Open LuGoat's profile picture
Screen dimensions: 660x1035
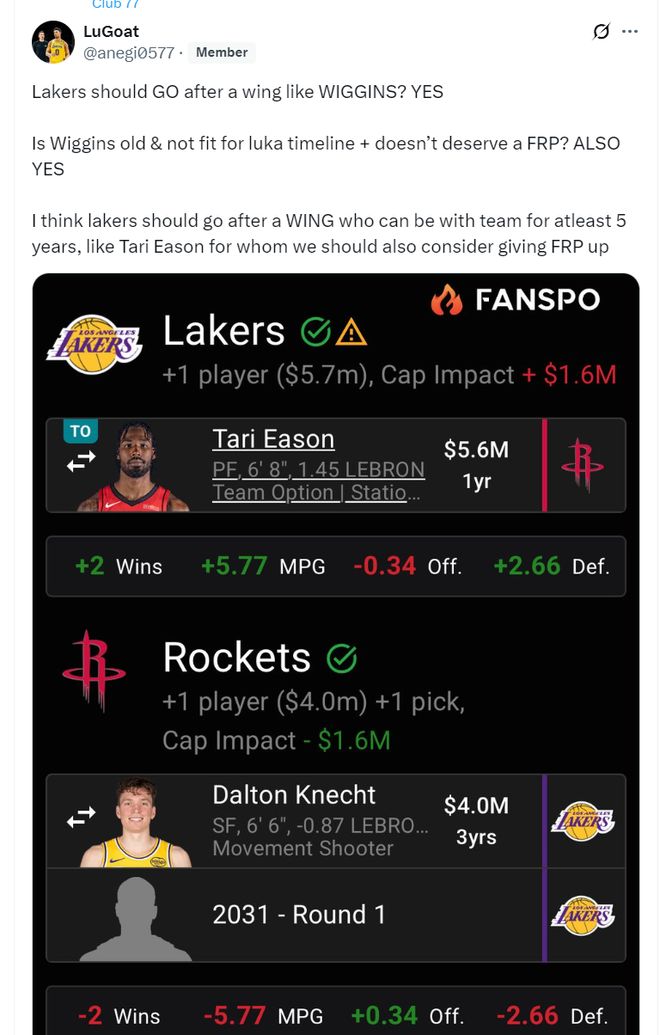(52, 42)
